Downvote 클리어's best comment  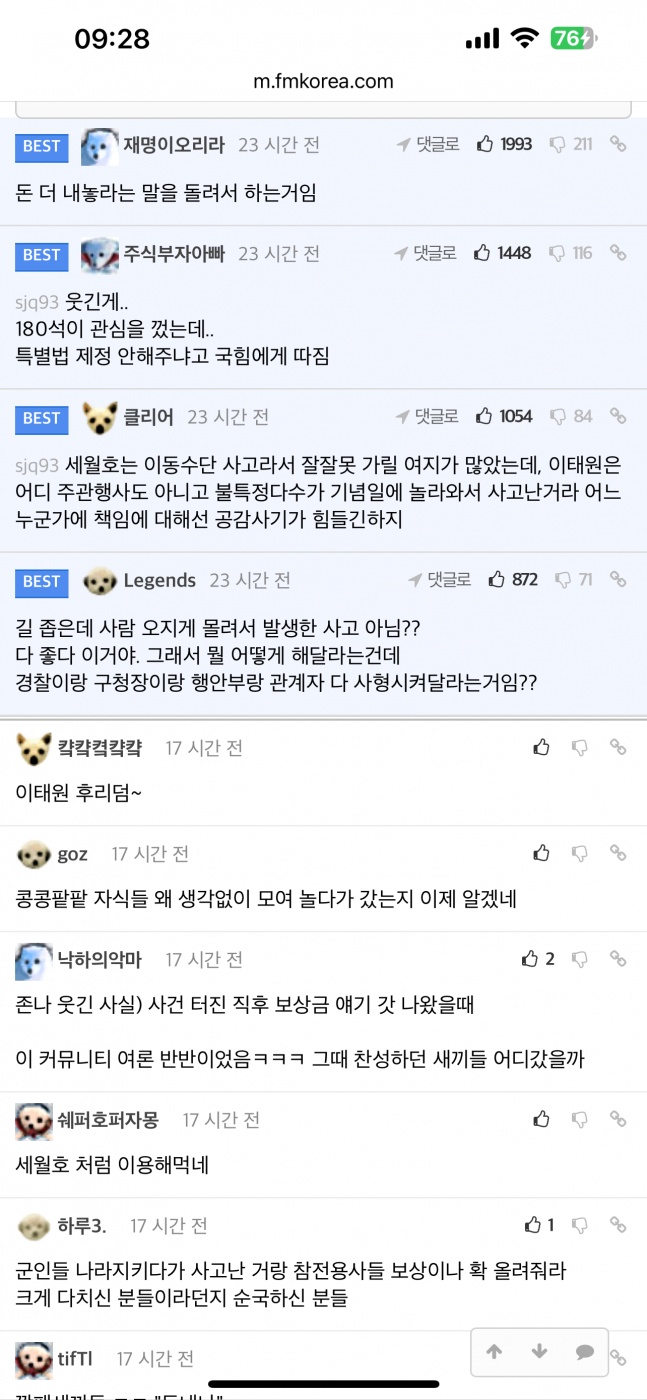[557, 416]
